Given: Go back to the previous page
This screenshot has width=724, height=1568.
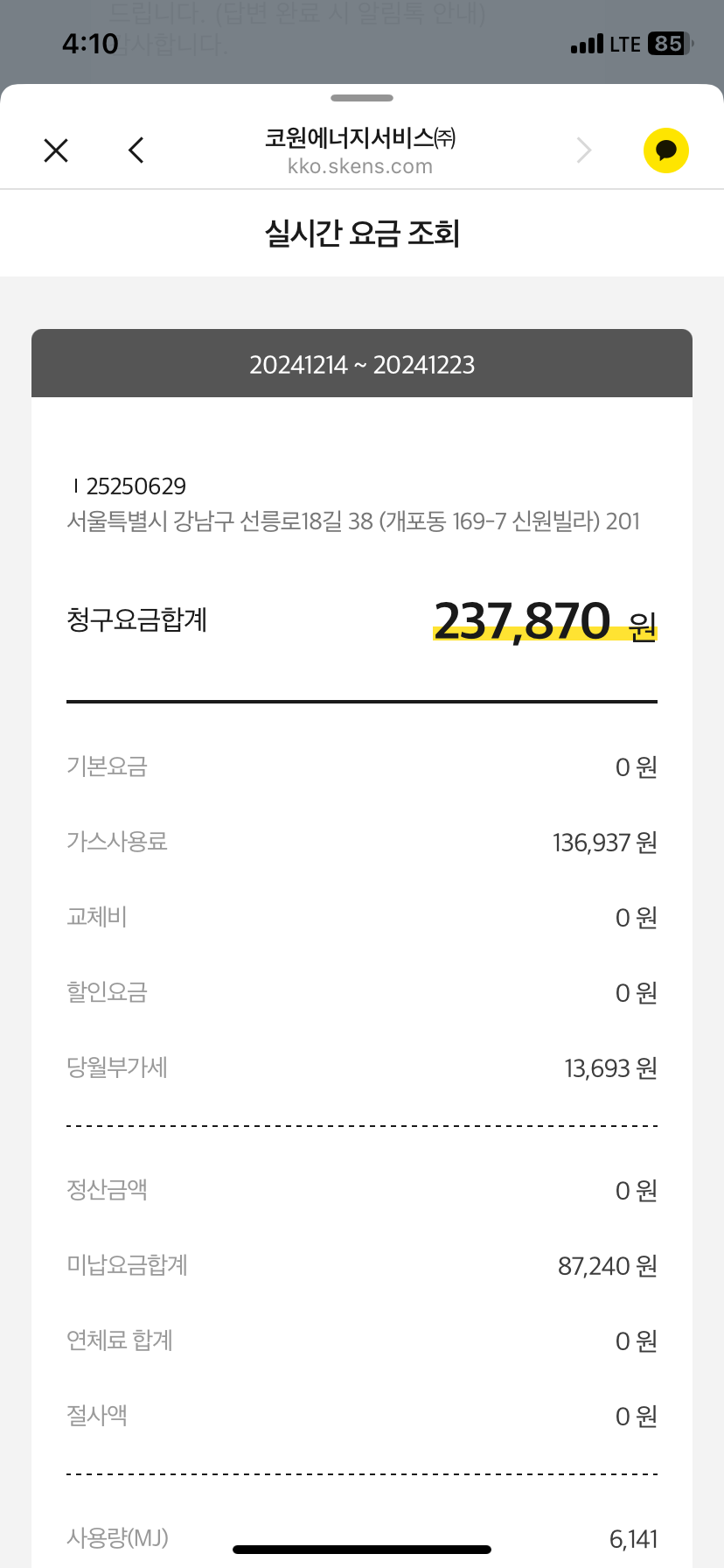Looking at the screenshot, I should click(136, 150).
